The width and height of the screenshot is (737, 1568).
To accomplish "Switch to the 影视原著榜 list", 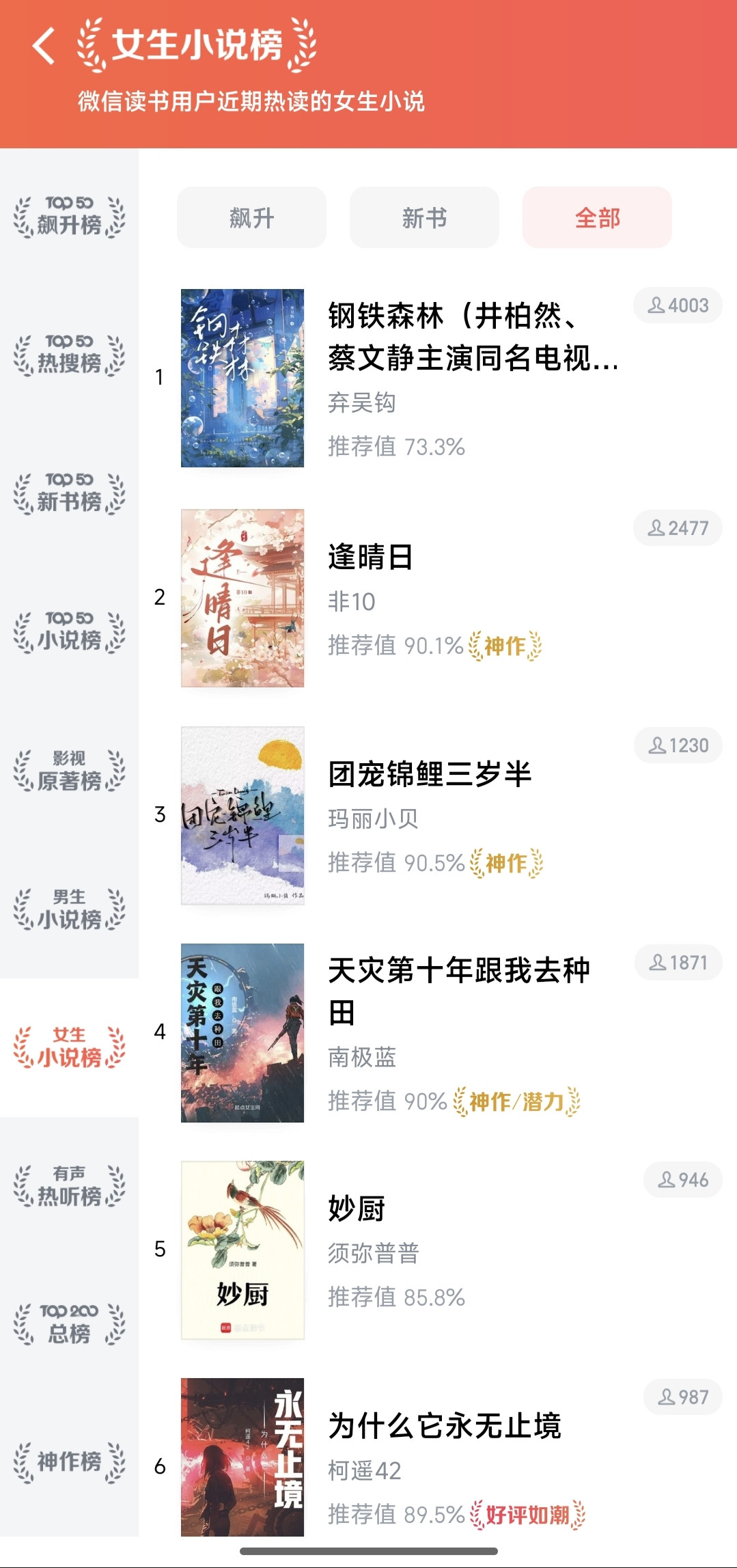I will (69, 771).
